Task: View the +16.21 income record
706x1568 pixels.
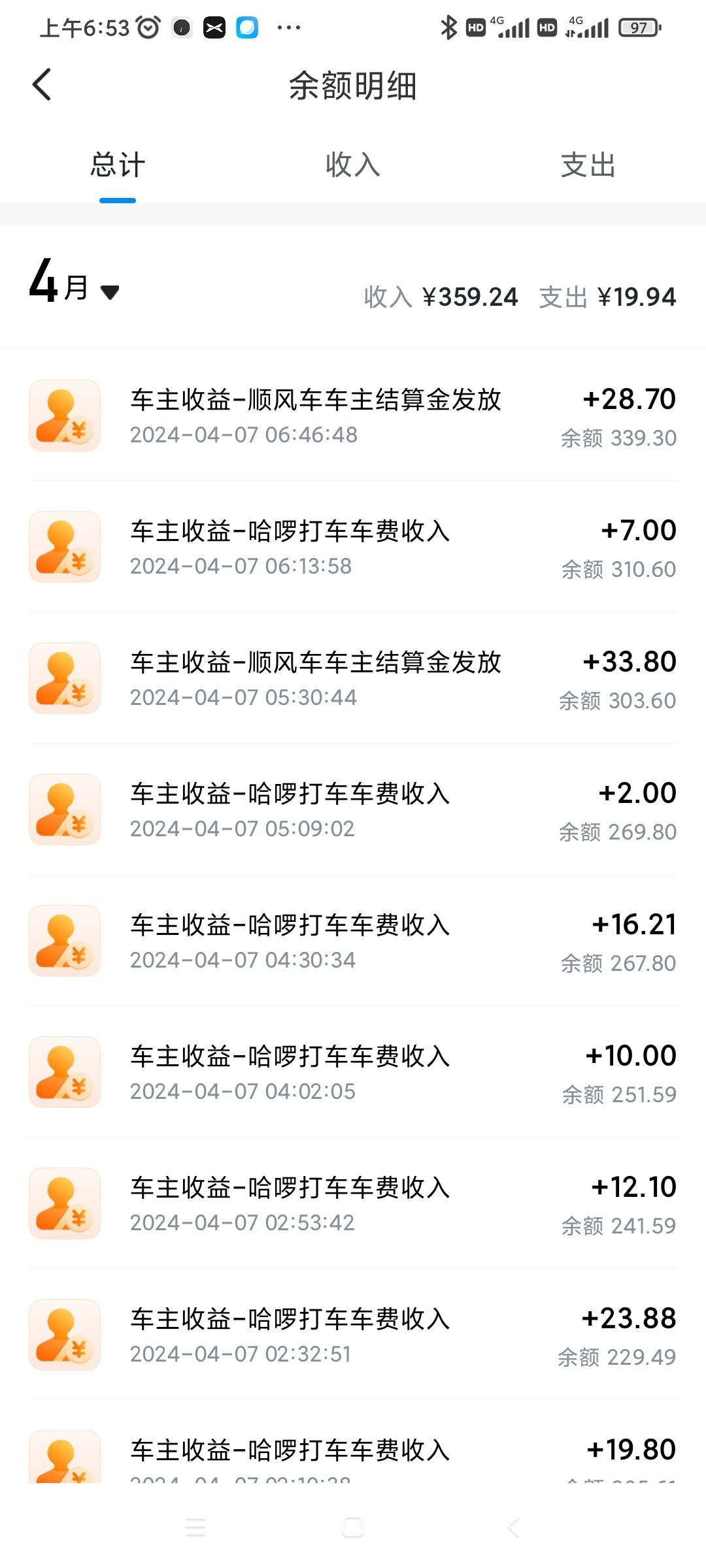Action: tap(353, 941)
